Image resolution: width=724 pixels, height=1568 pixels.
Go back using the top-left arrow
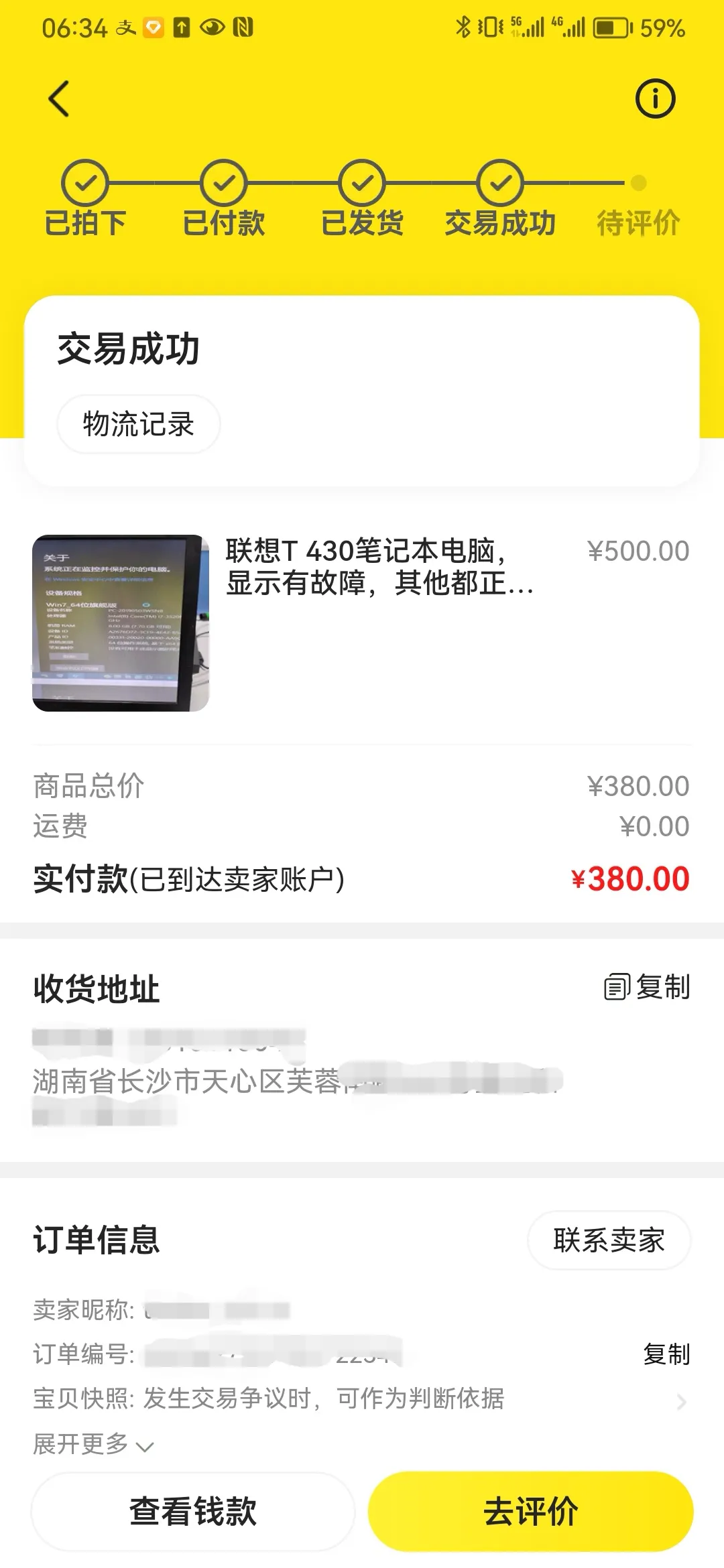pos(59,99)
